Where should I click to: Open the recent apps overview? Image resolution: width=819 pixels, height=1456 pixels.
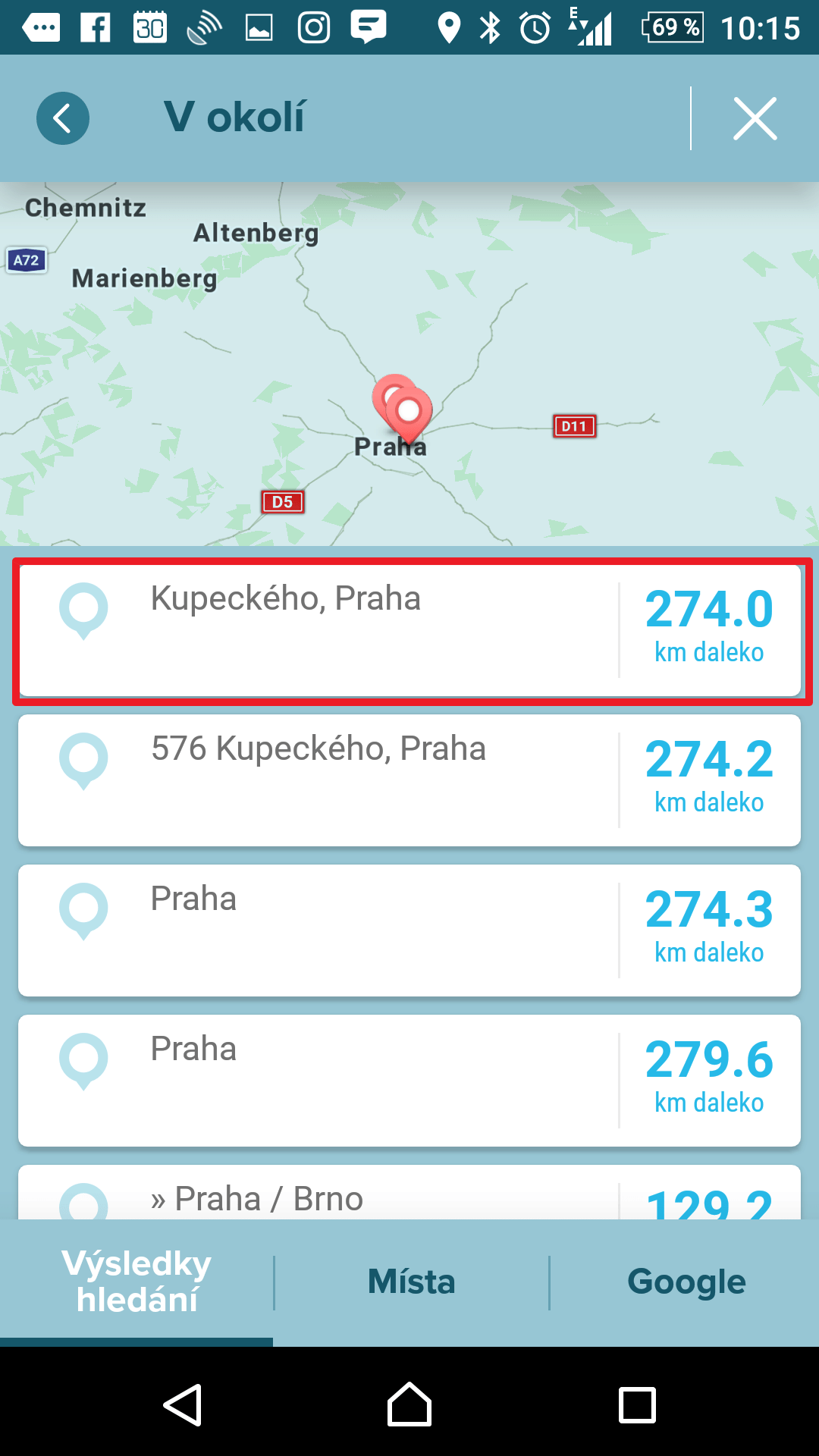click(x=637, y=1404)
